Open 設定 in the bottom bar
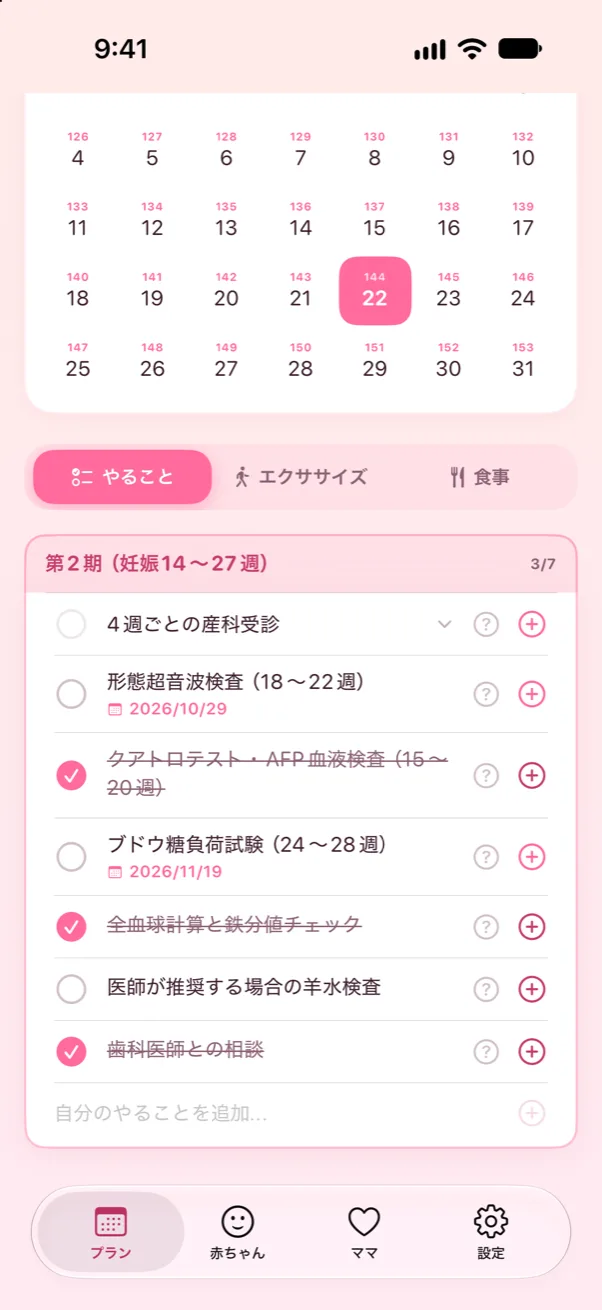Image resolution: width=602 pixels, height=1310 pixels. 491,1233
